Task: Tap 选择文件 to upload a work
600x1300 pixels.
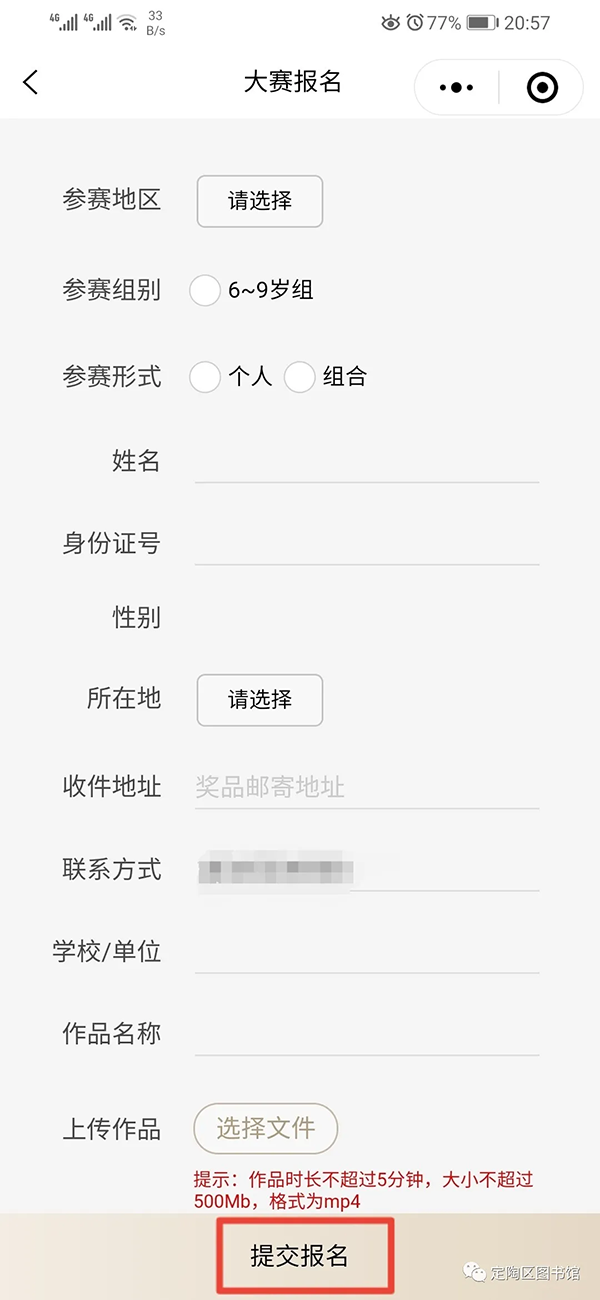Action: pyautogui.click(x=266, y=1129)
